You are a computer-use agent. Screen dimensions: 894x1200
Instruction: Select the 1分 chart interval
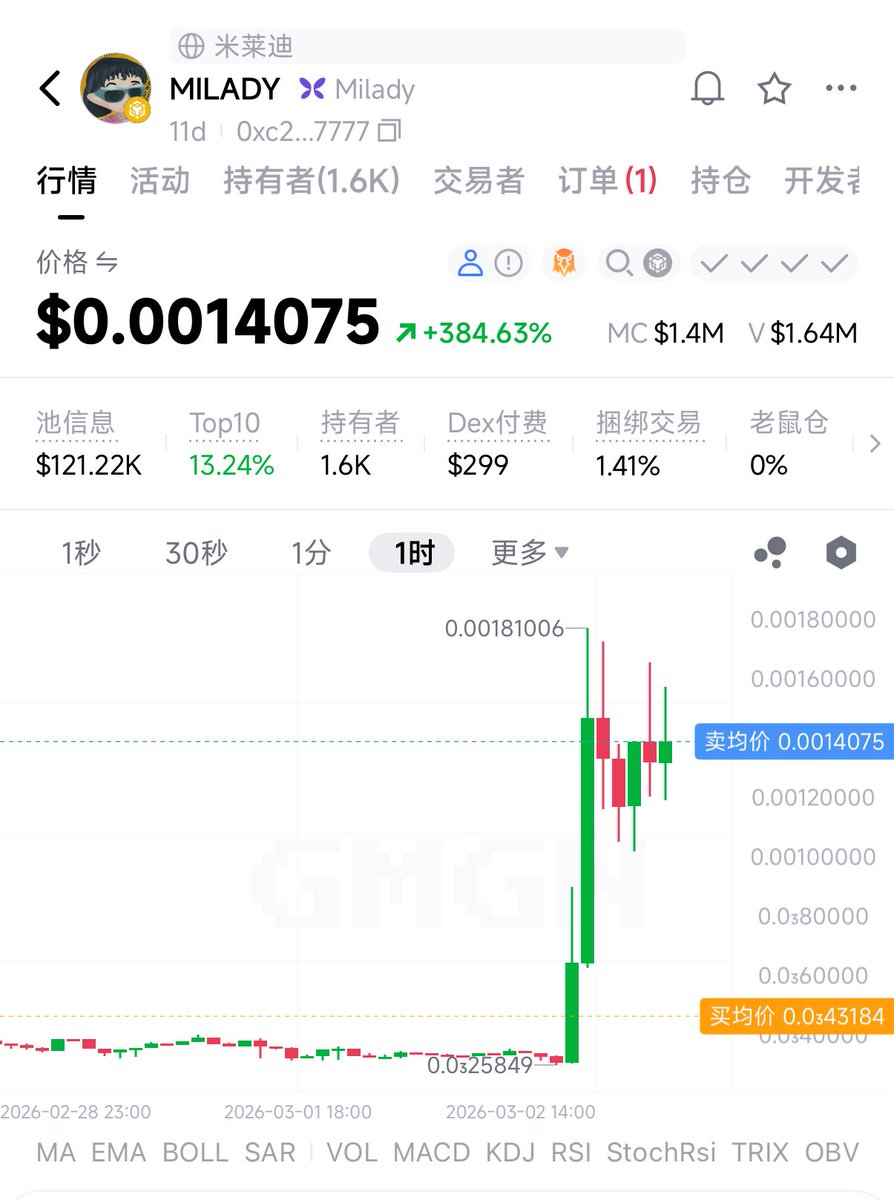311,552
